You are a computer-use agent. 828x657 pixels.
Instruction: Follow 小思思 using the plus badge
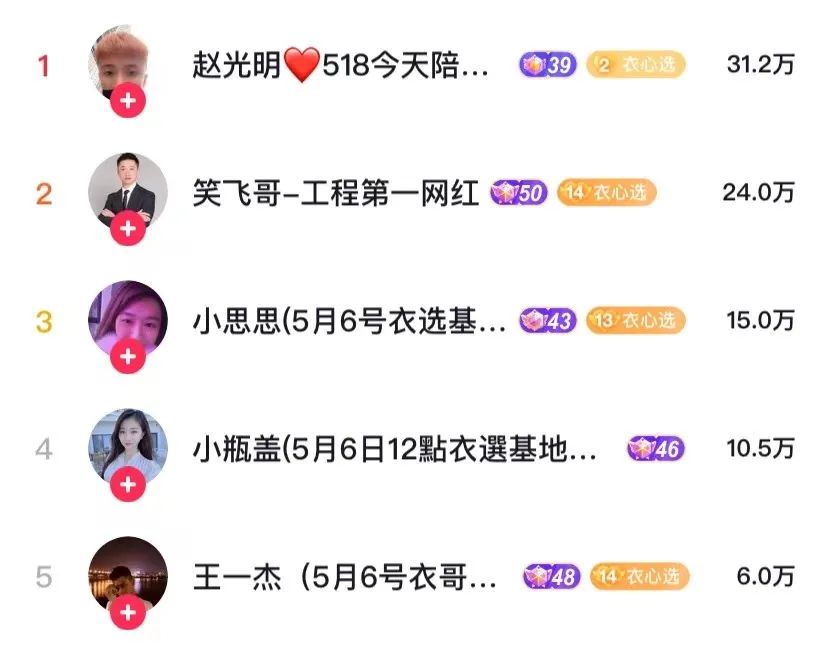tap(127, 357)
